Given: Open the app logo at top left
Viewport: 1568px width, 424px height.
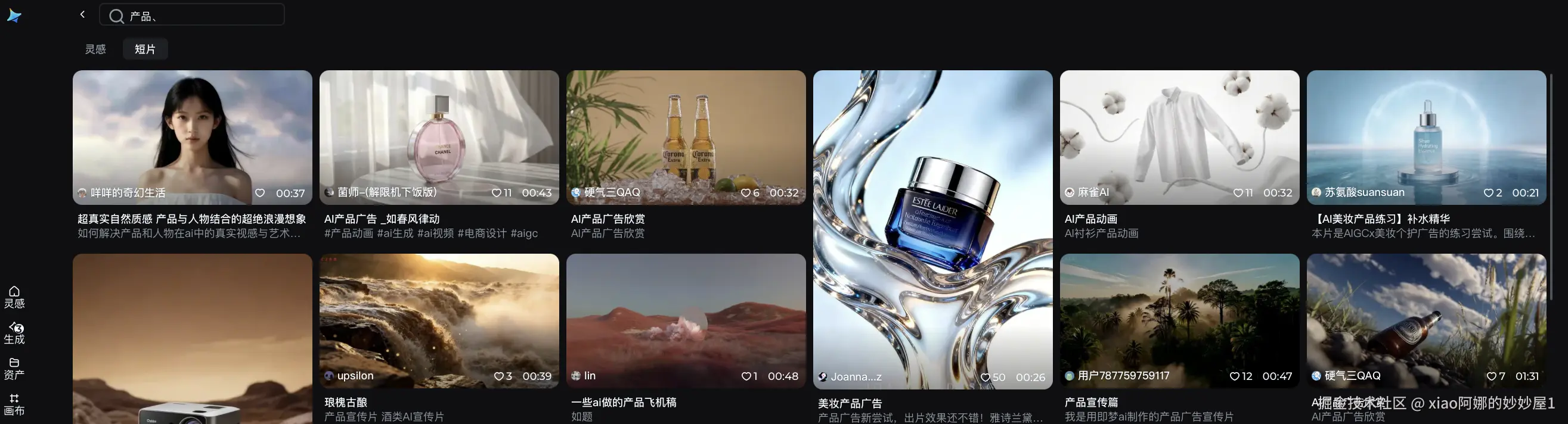Looking at the screenshot, I should point(14,16).
